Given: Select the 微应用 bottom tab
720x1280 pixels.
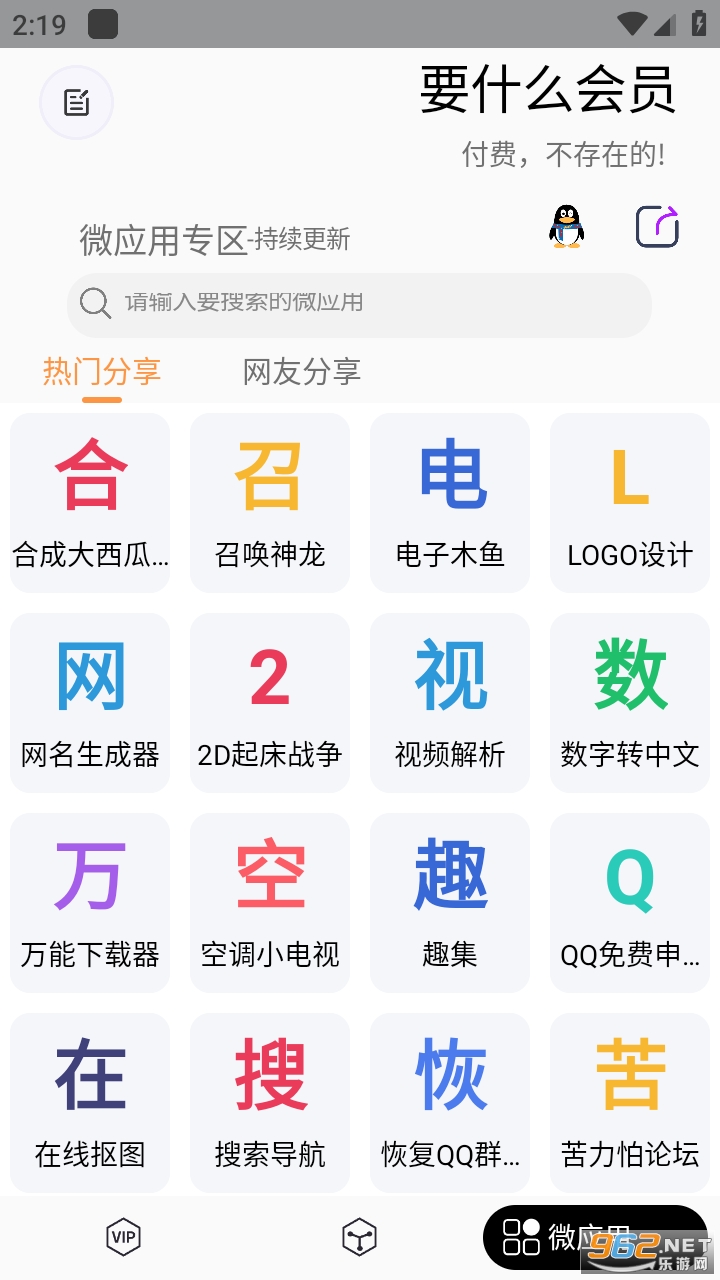Looking at the screenshot, I should pos(570,1237).
